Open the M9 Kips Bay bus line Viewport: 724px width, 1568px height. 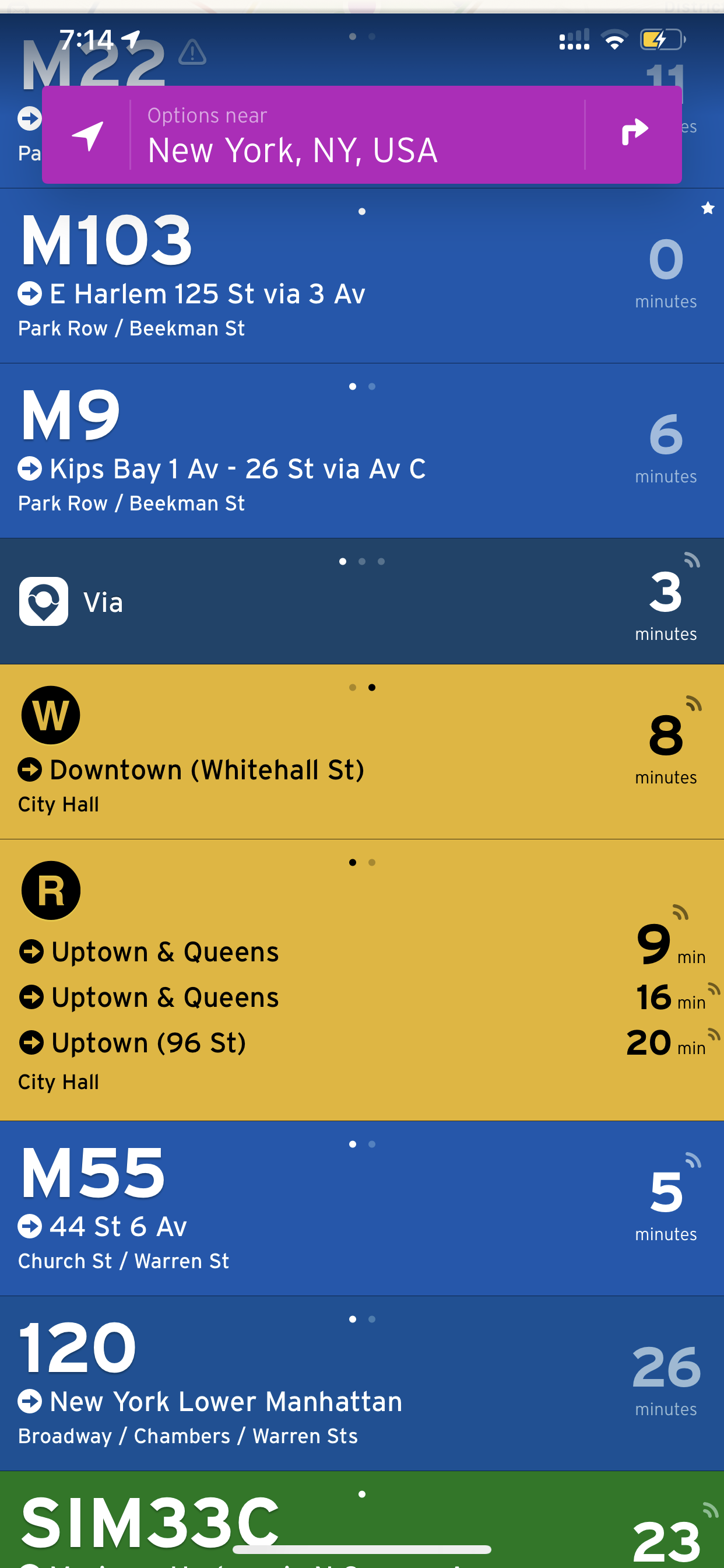[362, 451]
